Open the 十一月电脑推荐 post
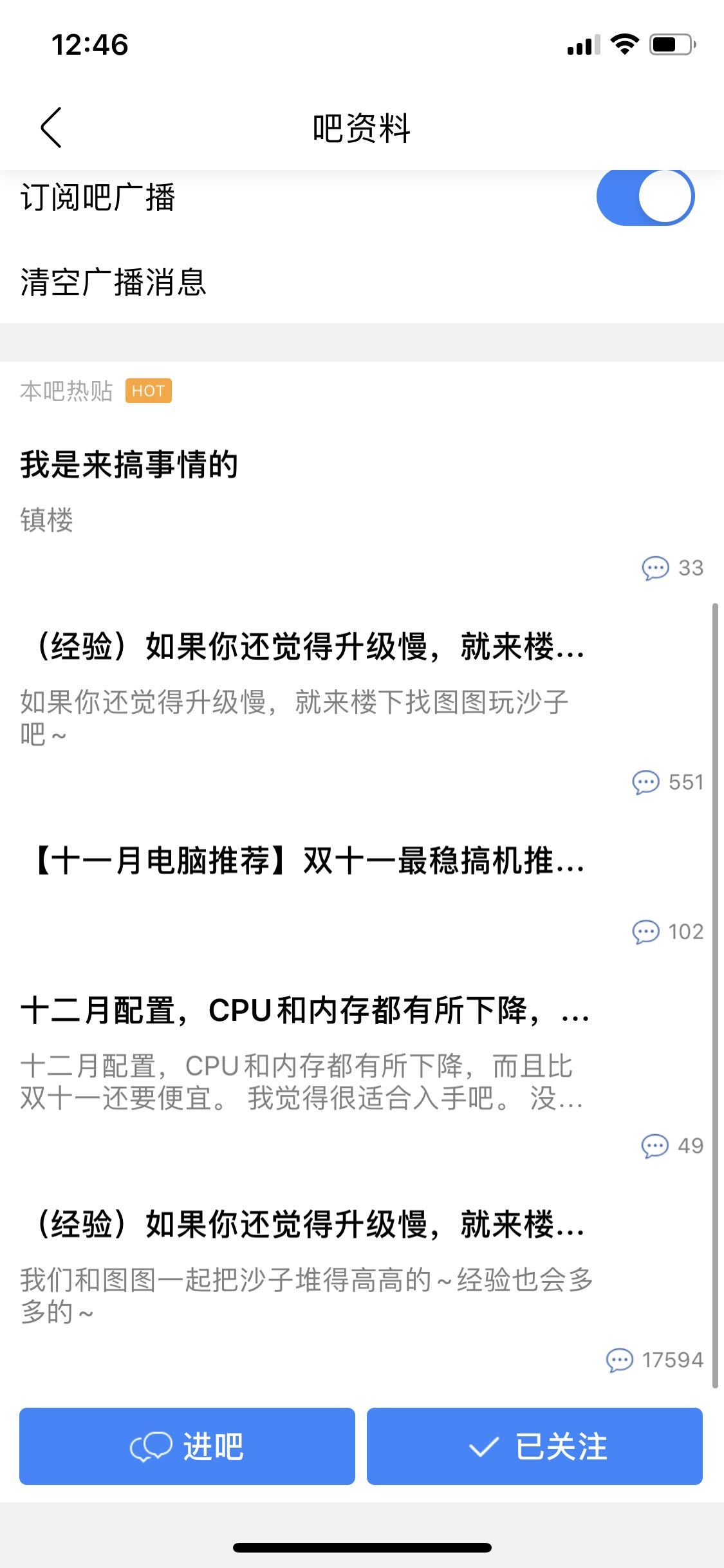Viewport: 724px width, 1568px height. click(x=302, y=861)
